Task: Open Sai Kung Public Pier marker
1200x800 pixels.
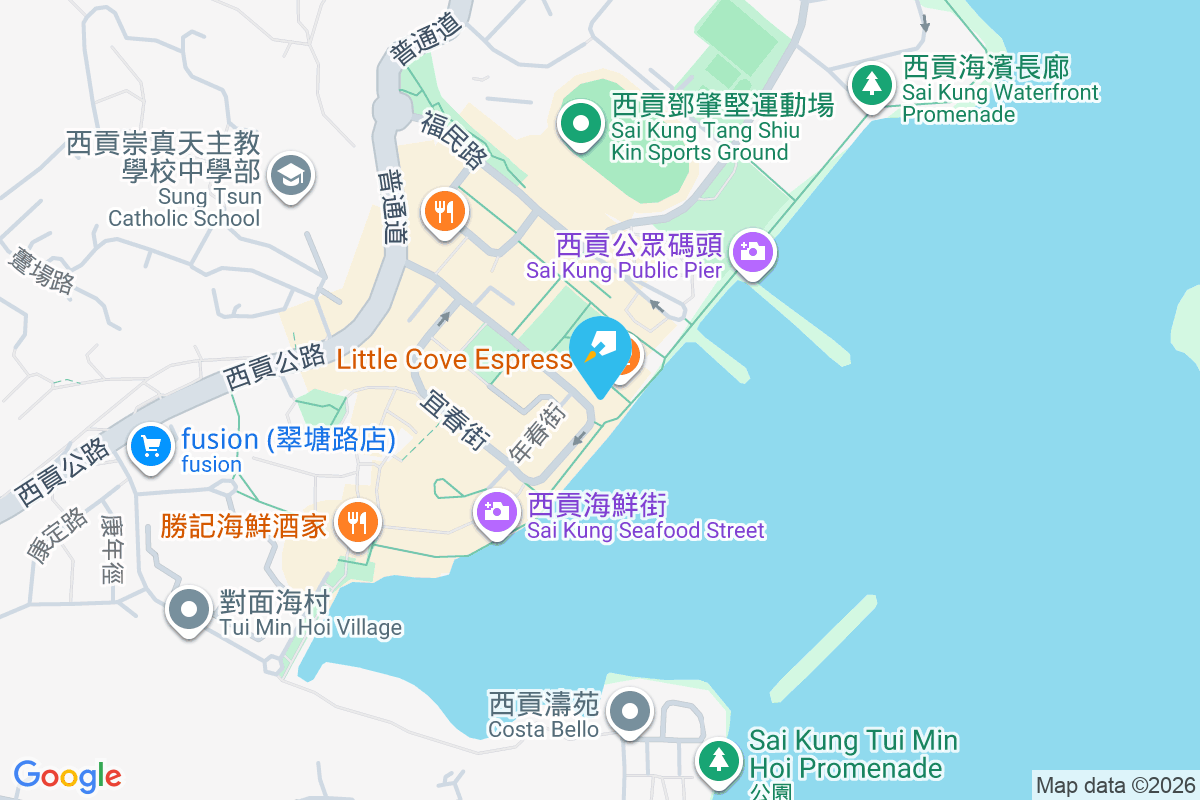Action: tap(752, 250)
